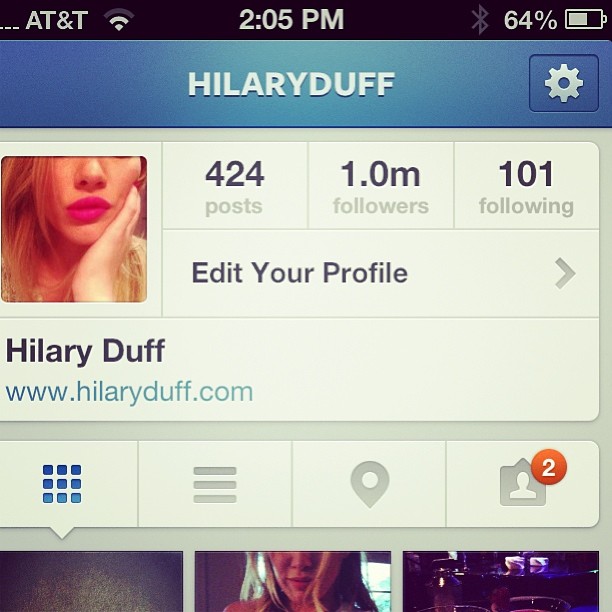This screenshot has height=612, width=612.
Task: Open tagged photos tab with badge
Action: (524, 484)
